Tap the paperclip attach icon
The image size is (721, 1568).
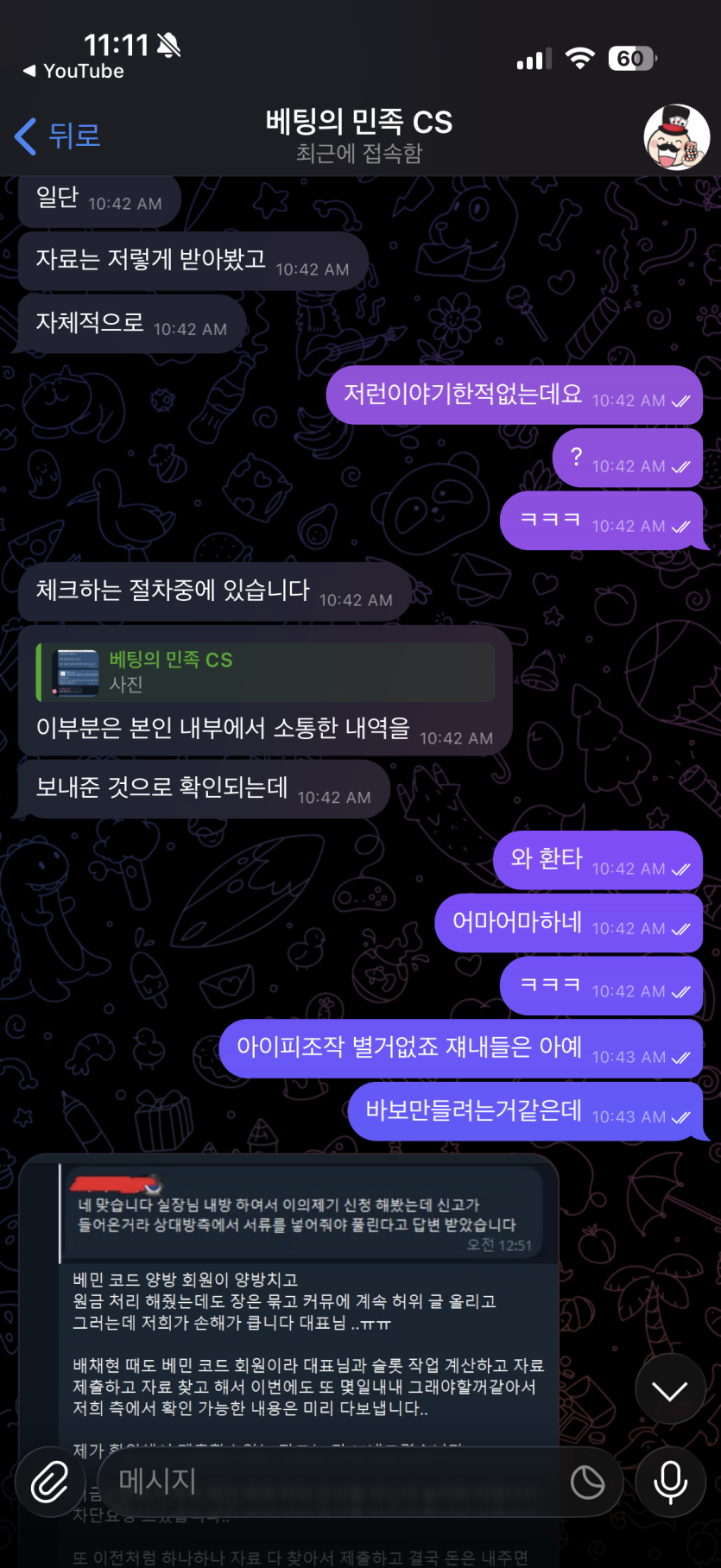[x=50, y=1483]
